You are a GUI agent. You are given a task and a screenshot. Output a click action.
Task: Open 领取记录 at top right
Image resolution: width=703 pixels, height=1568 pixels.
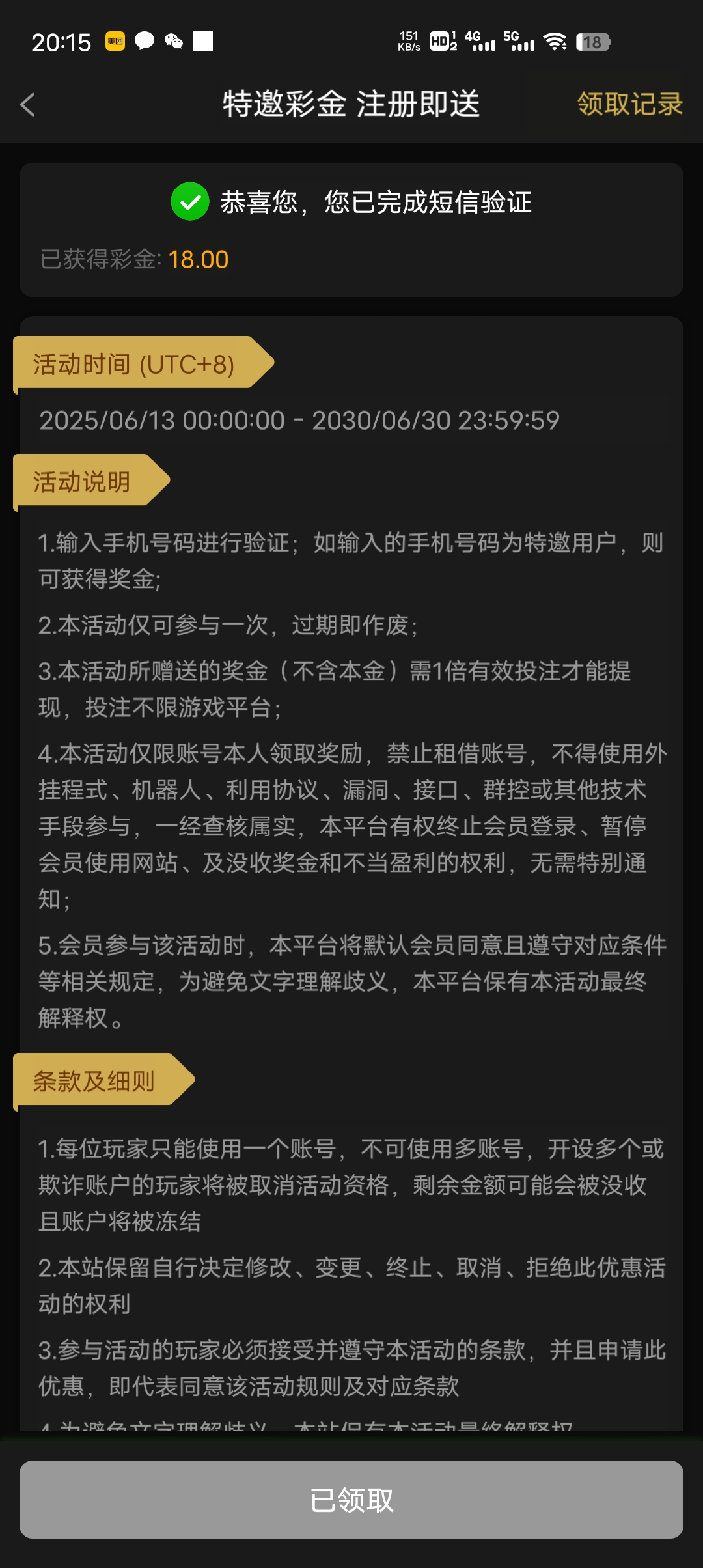coord(629,103)
